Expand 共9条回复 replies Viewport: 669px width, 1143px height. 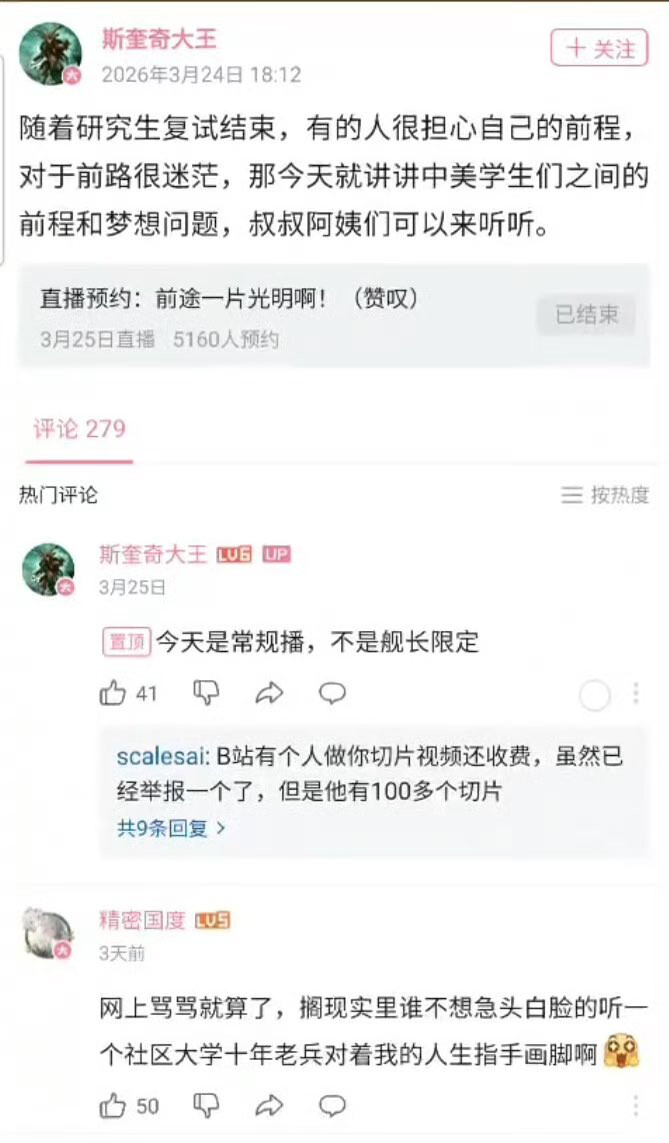click(171, 828)
